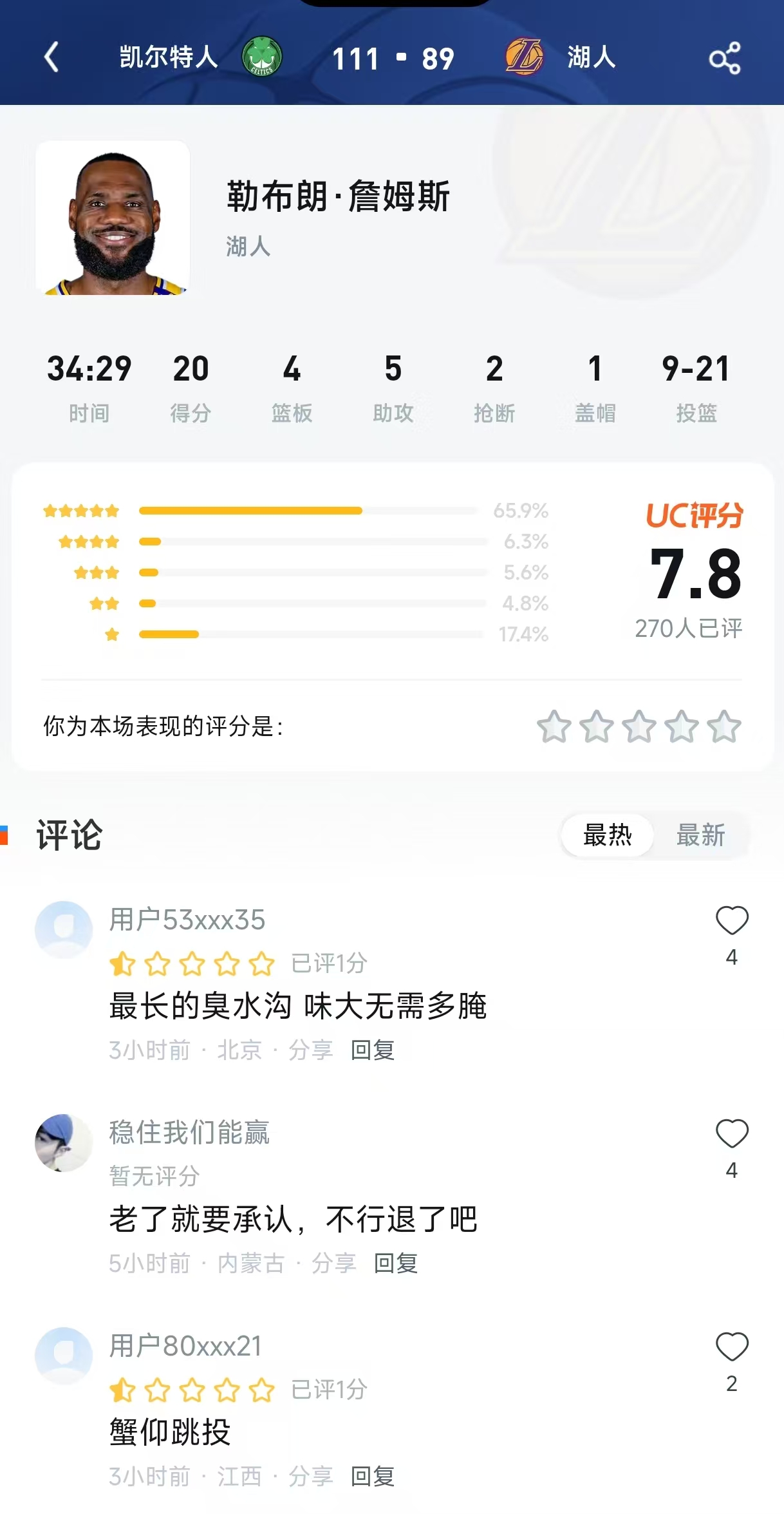This screenshot has height=1514, width=784.
Task: Switch comments to 最新 sorting
Action: (700, 835)
